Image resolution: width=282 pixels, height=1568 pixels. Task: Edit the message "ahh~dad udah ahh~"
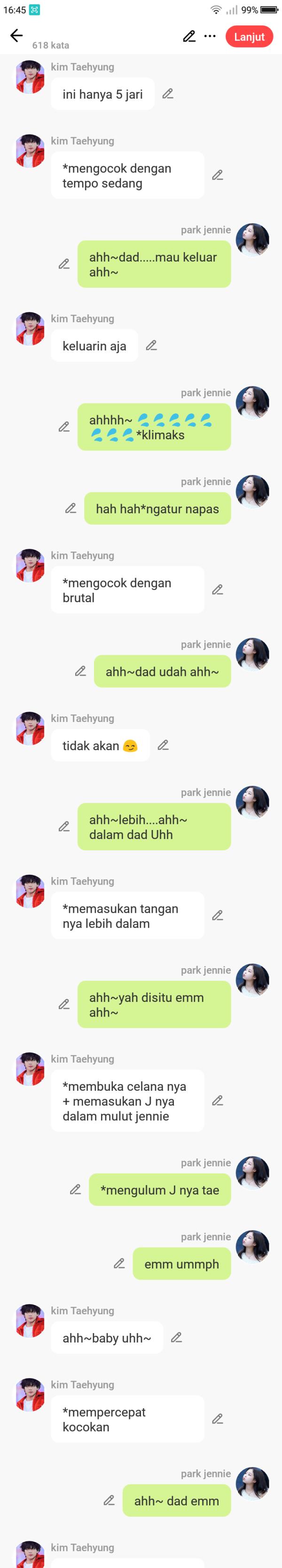pyautogui.click(x=80, y=671)
